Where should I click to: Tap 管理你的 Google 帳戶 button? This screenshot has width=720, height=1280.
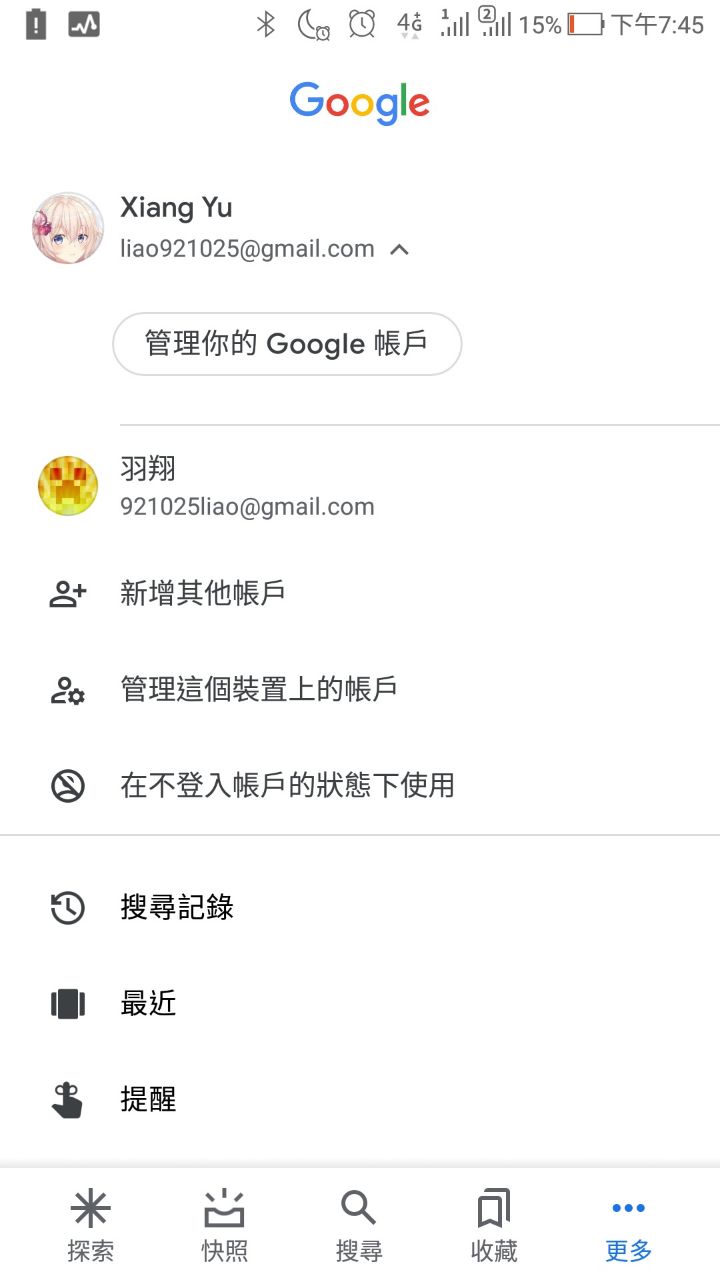coord(287,344)
